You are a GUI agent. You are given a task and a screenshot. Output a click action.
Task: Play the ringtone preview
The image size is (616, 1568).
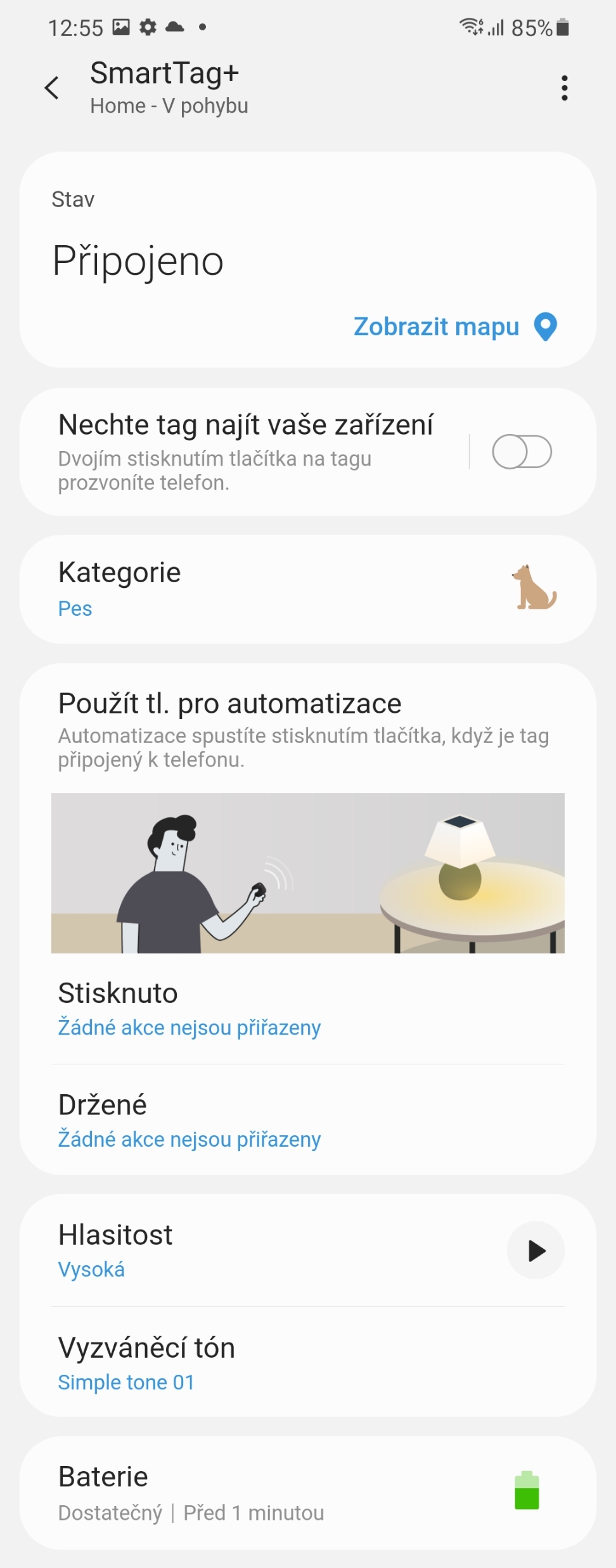pos(536,1251)
